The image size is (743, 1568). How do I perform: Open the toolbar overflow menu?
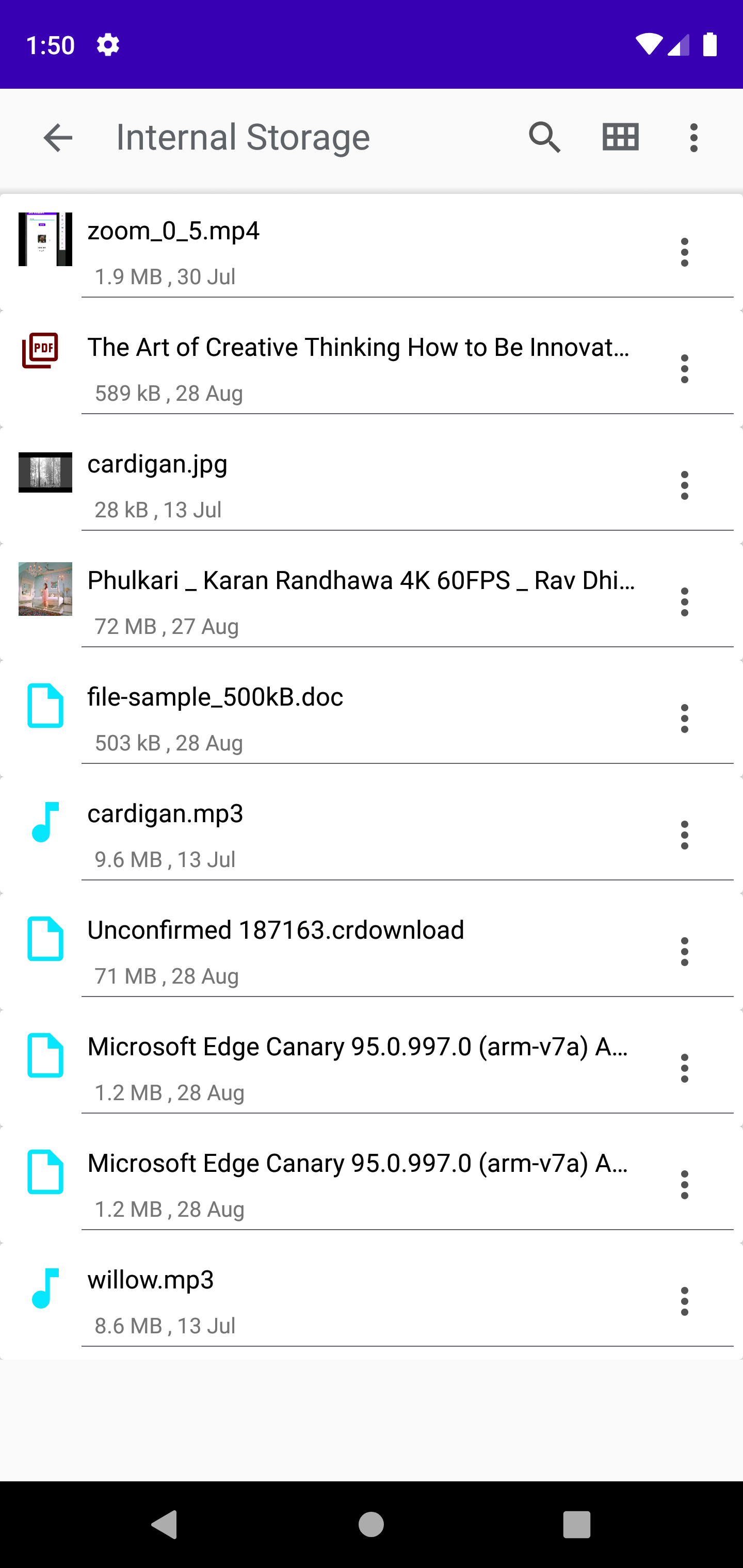click(693, 138)
